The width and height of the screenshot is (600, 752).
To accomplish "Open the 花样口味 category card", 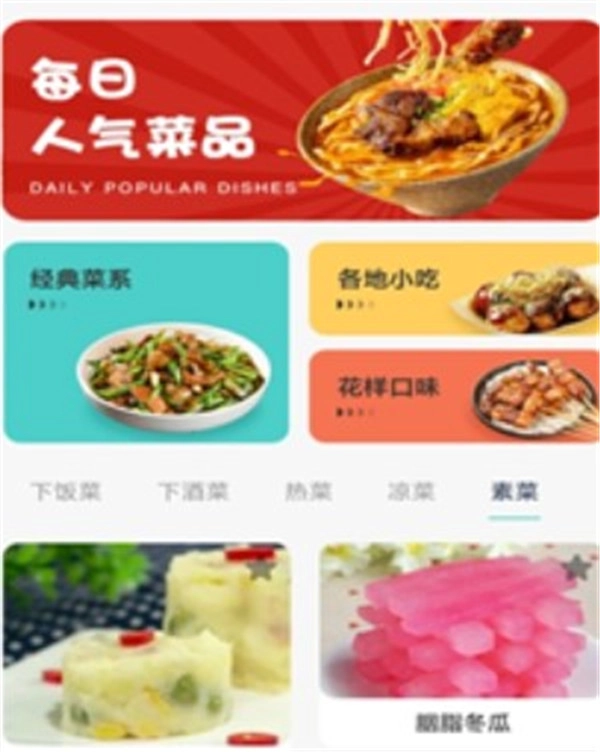I will click(453, 396).
